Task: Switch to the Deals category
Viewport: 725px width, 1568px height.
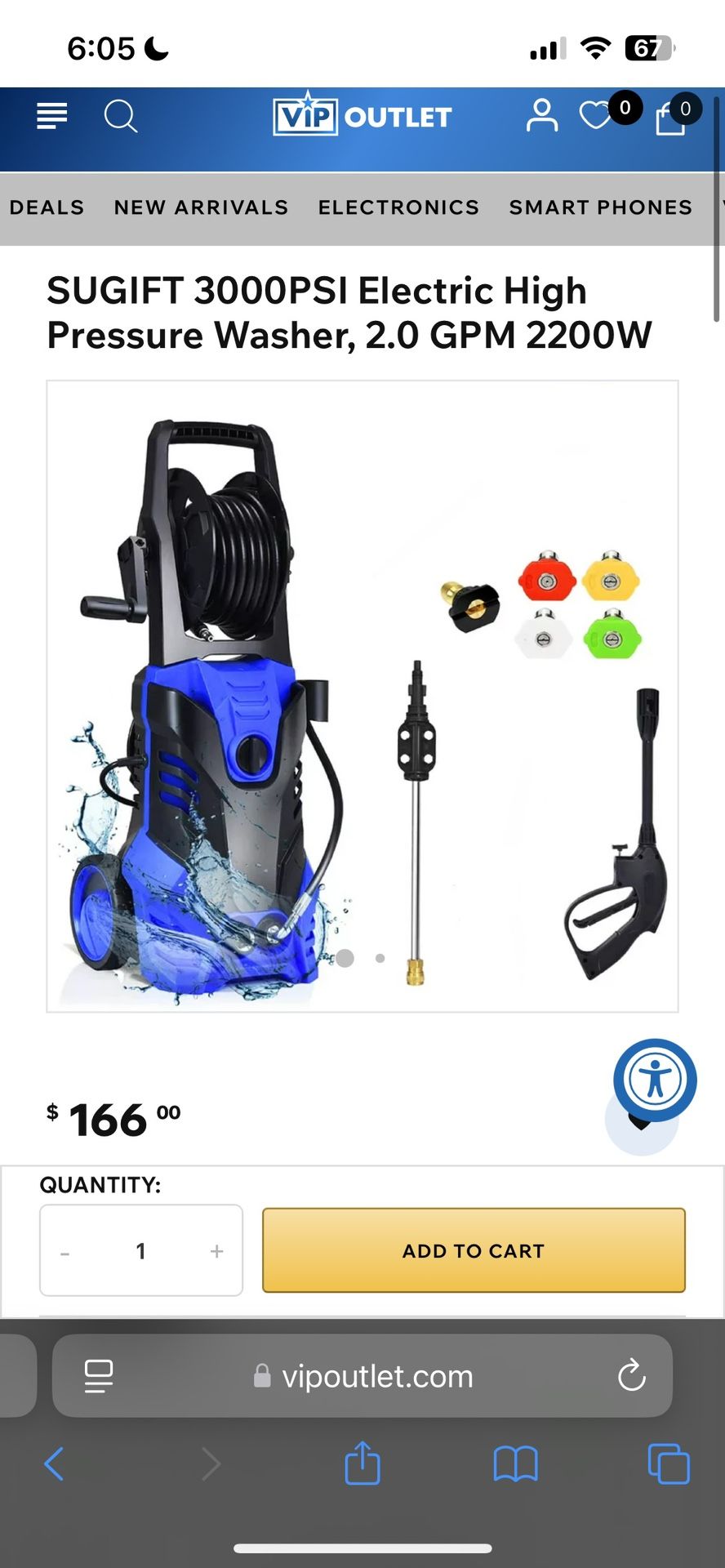Action: coord(47,207)
